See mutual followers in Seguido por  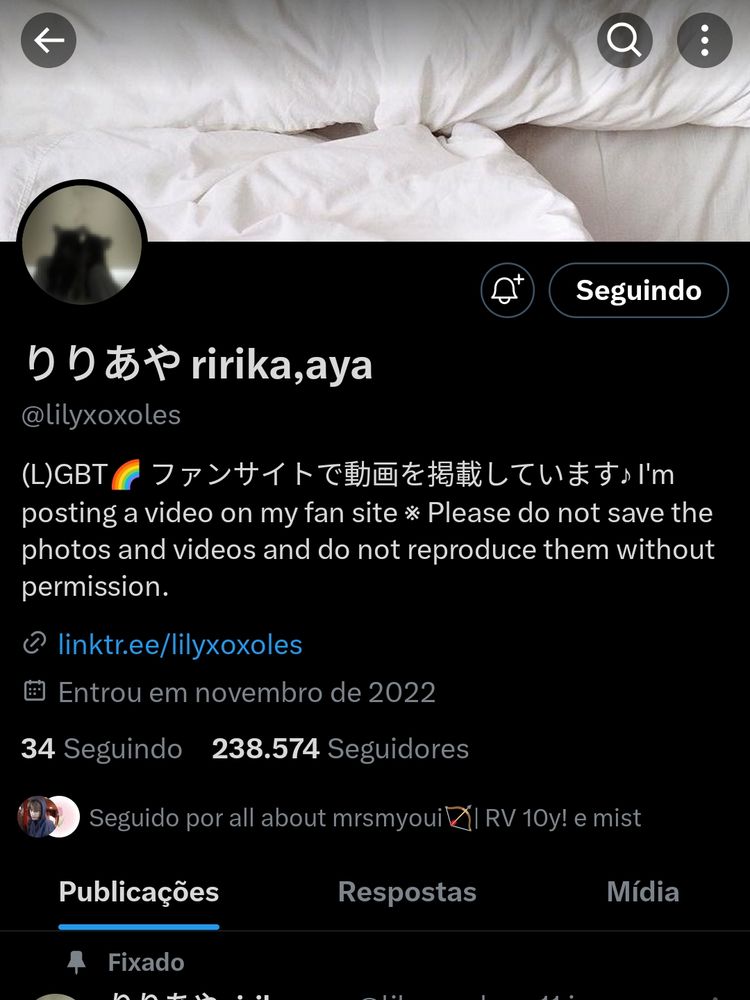[x=365, y=818]
